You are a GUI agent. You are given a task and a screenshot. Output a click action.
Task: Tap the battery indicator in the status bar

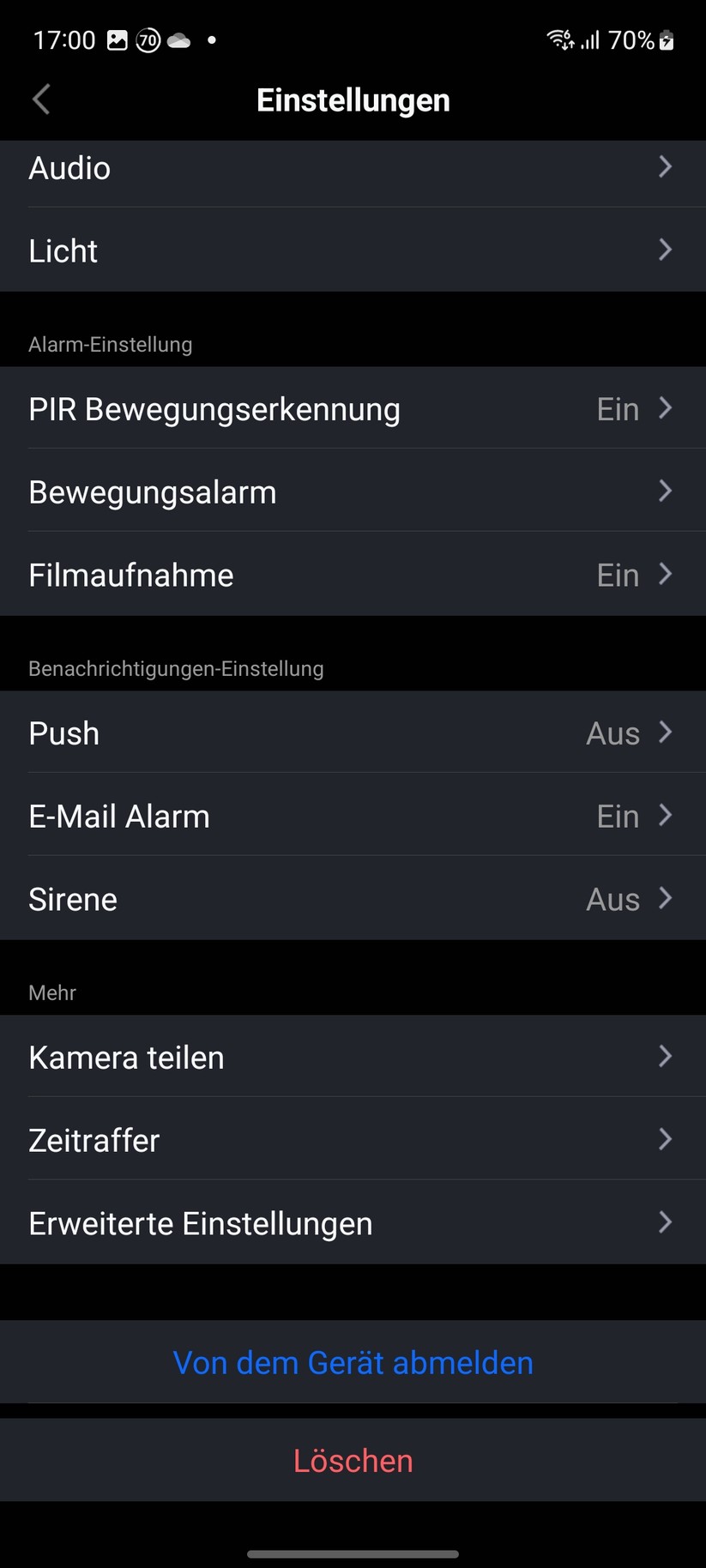667,40
